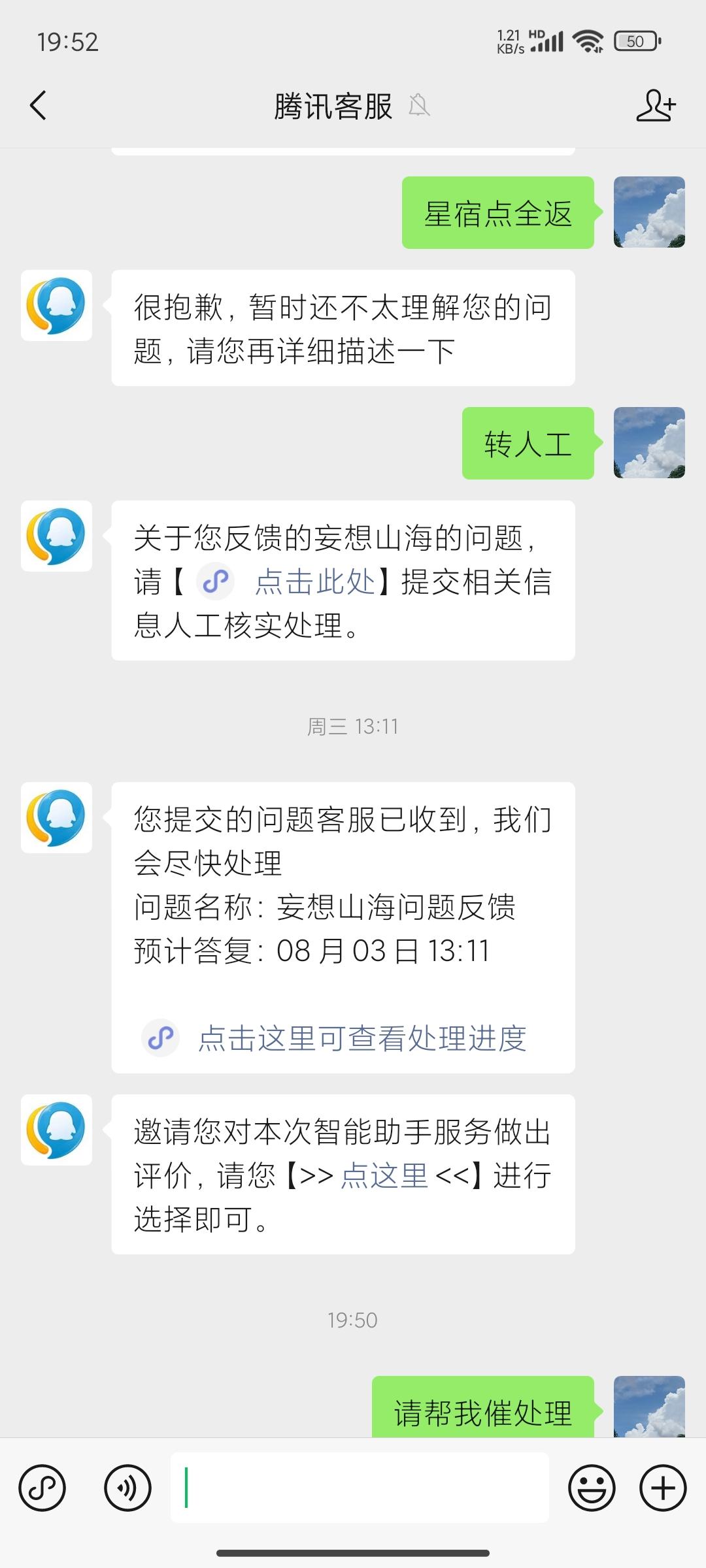This screenshot has width=706, height=1568.
Task: Open the chat info profile icon
Action: [x=656, y=106]
